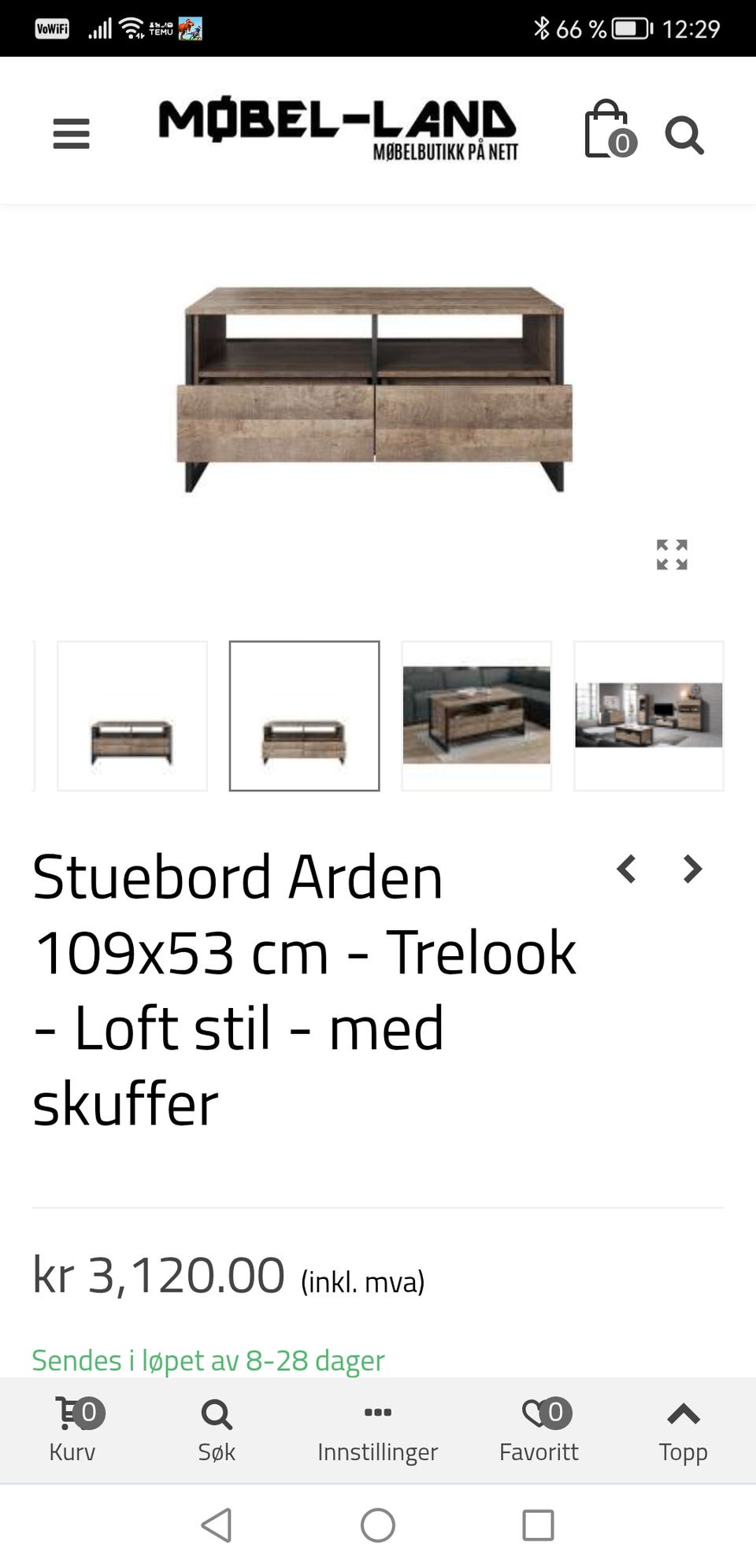Select the leftmost small table thumbnail
The image size is (756, 1568).
(132, 714)
